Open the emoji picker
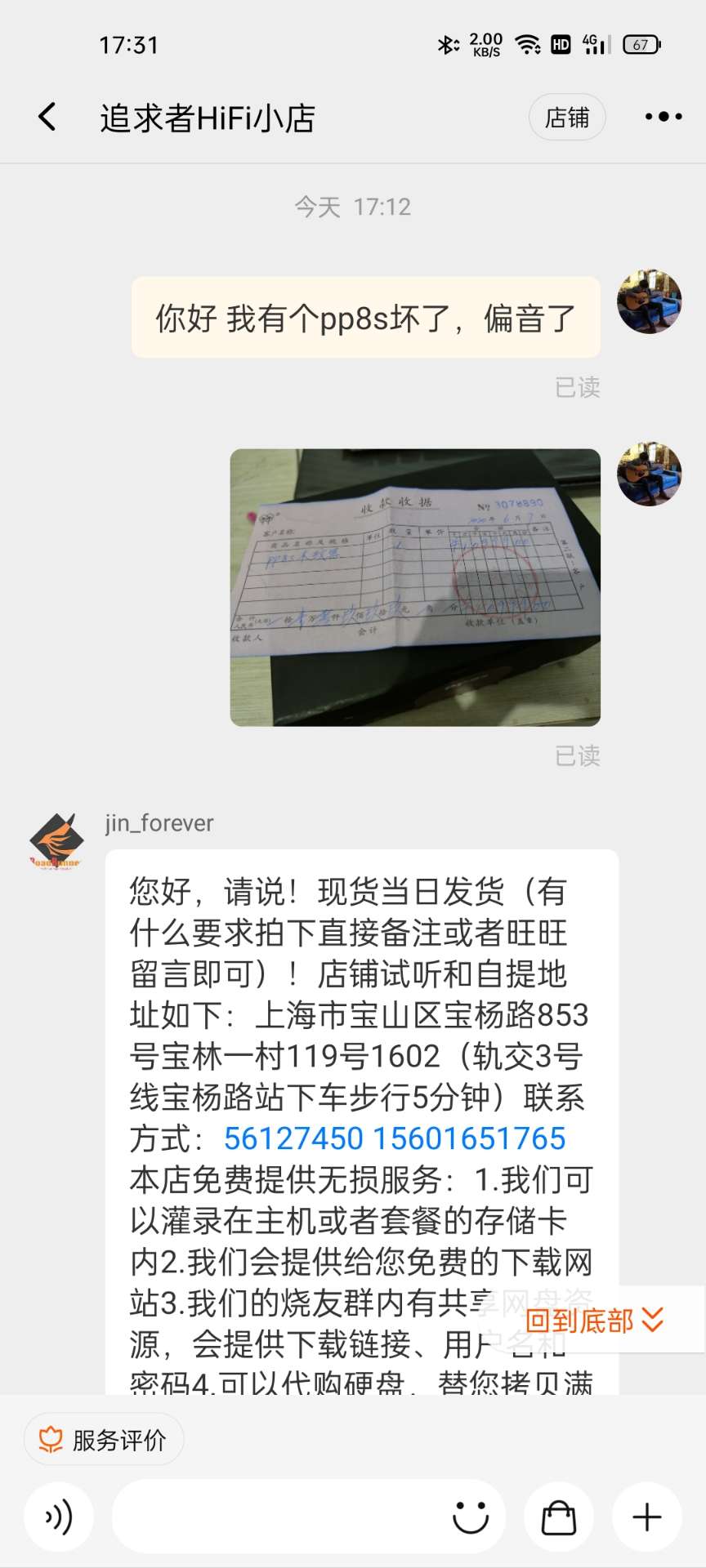The image size is (706, 1568). point(471,1517)
